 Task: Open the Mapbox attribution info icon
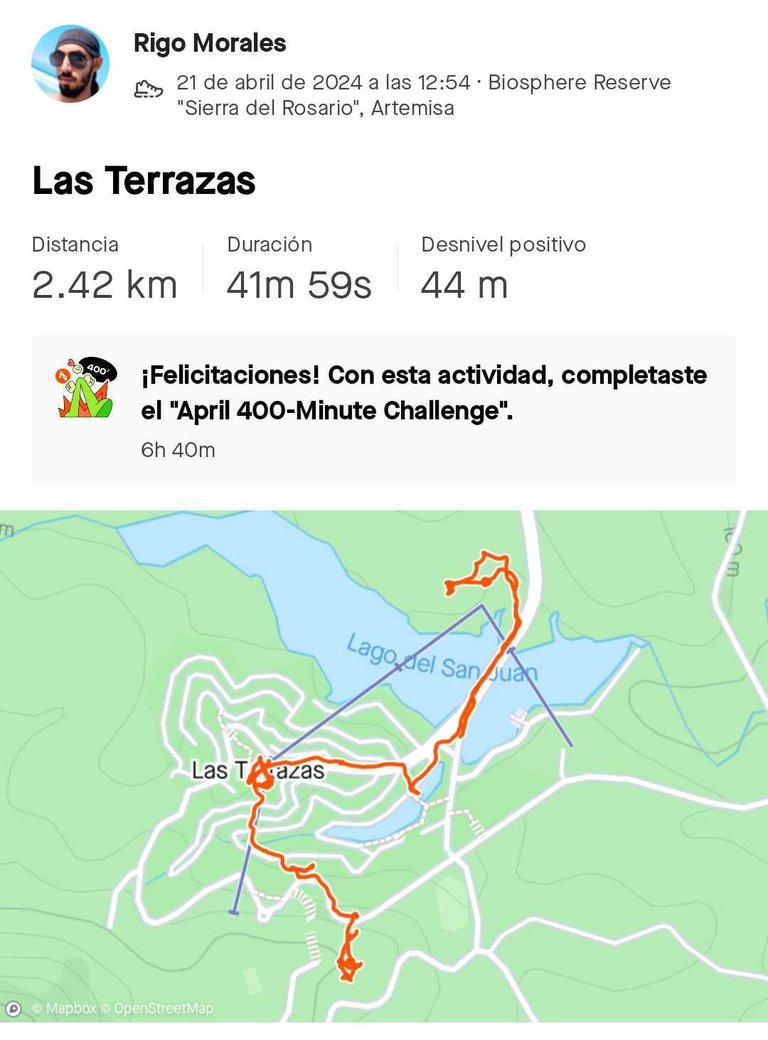click(x=14, y=1009)
